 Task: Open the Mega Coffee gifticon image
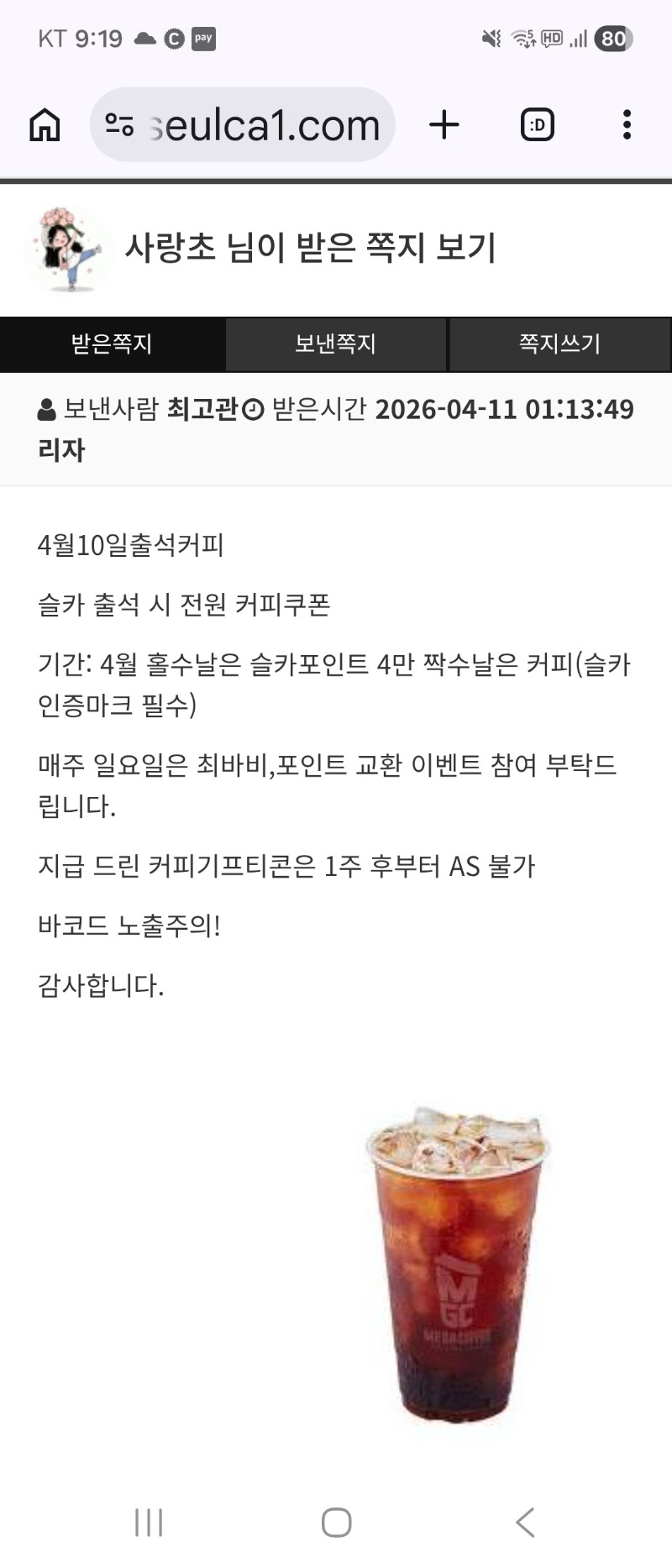click(458, 1268)
